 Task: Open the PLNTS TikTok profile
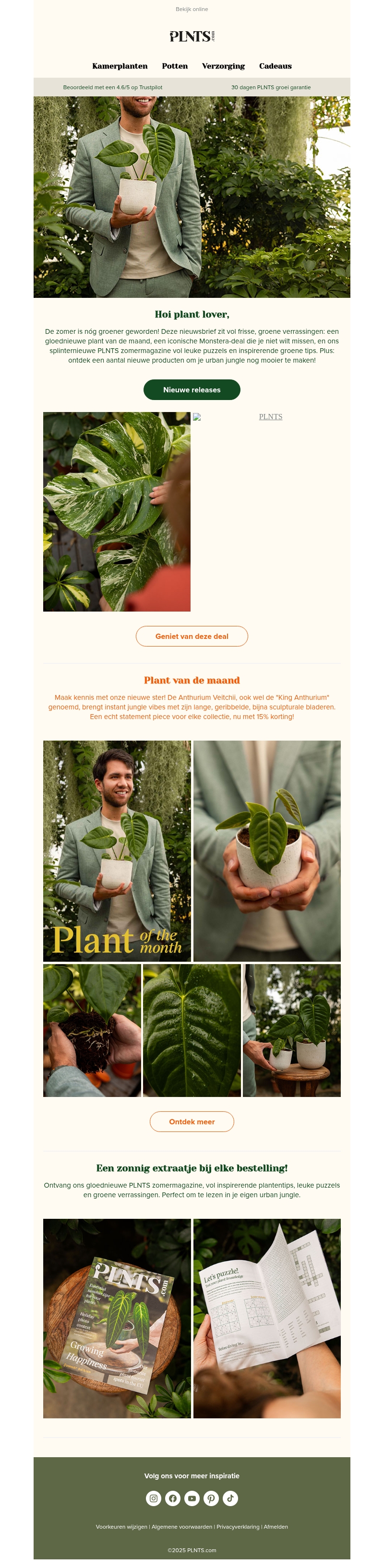pyautogui.click(x=230, y=1498)
